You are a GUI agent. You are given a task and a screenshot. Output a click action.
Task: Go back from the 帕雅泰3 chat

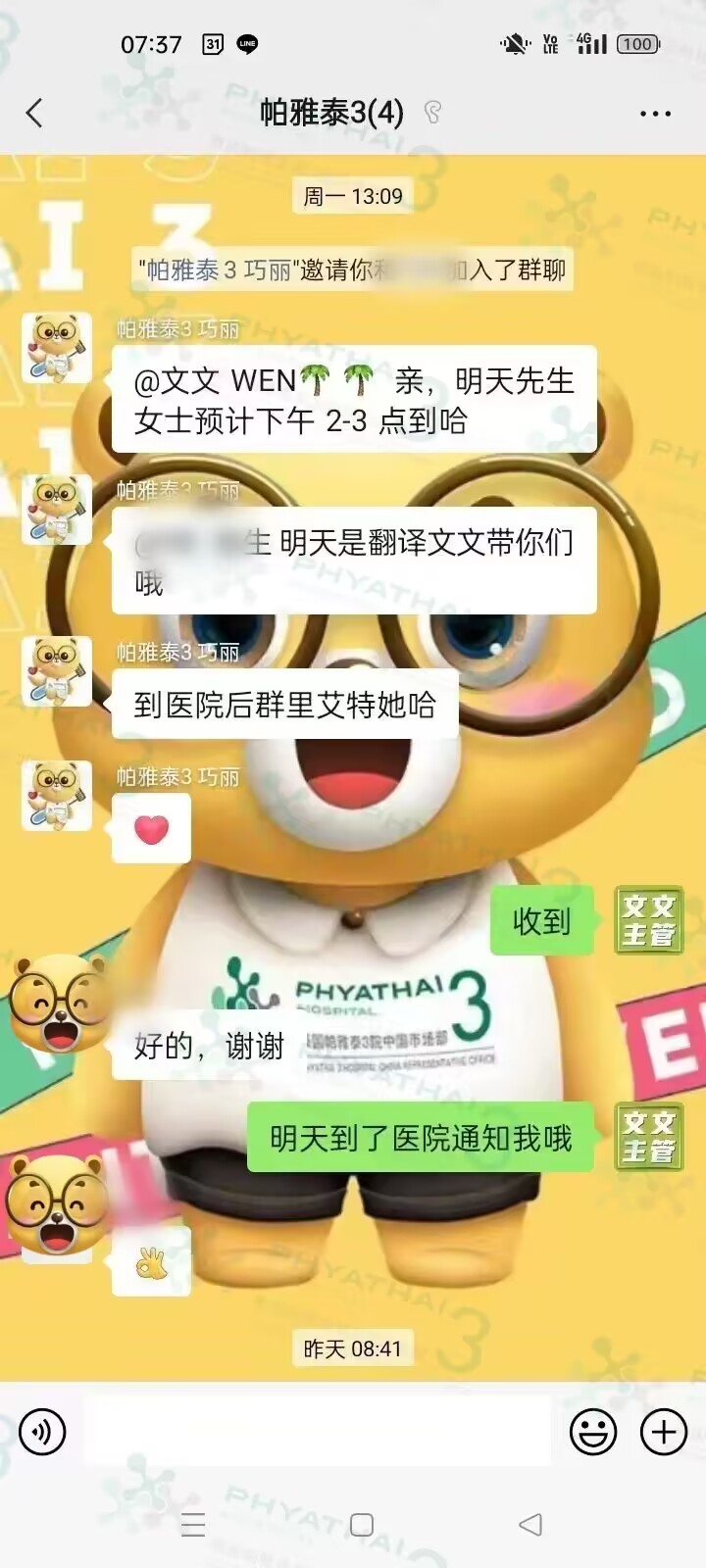coord(35,113)
